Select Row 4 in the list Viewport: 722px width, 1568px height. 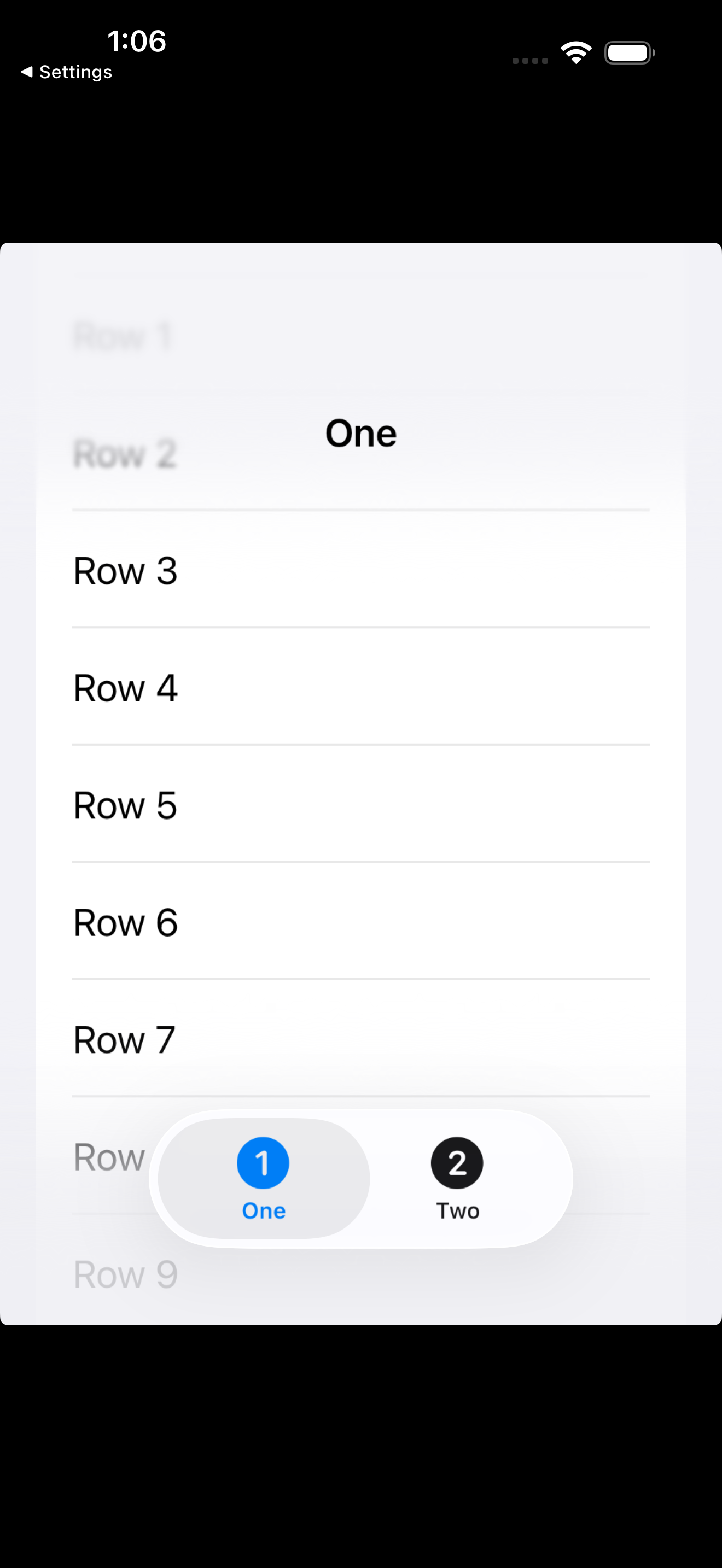pos(360,688)
